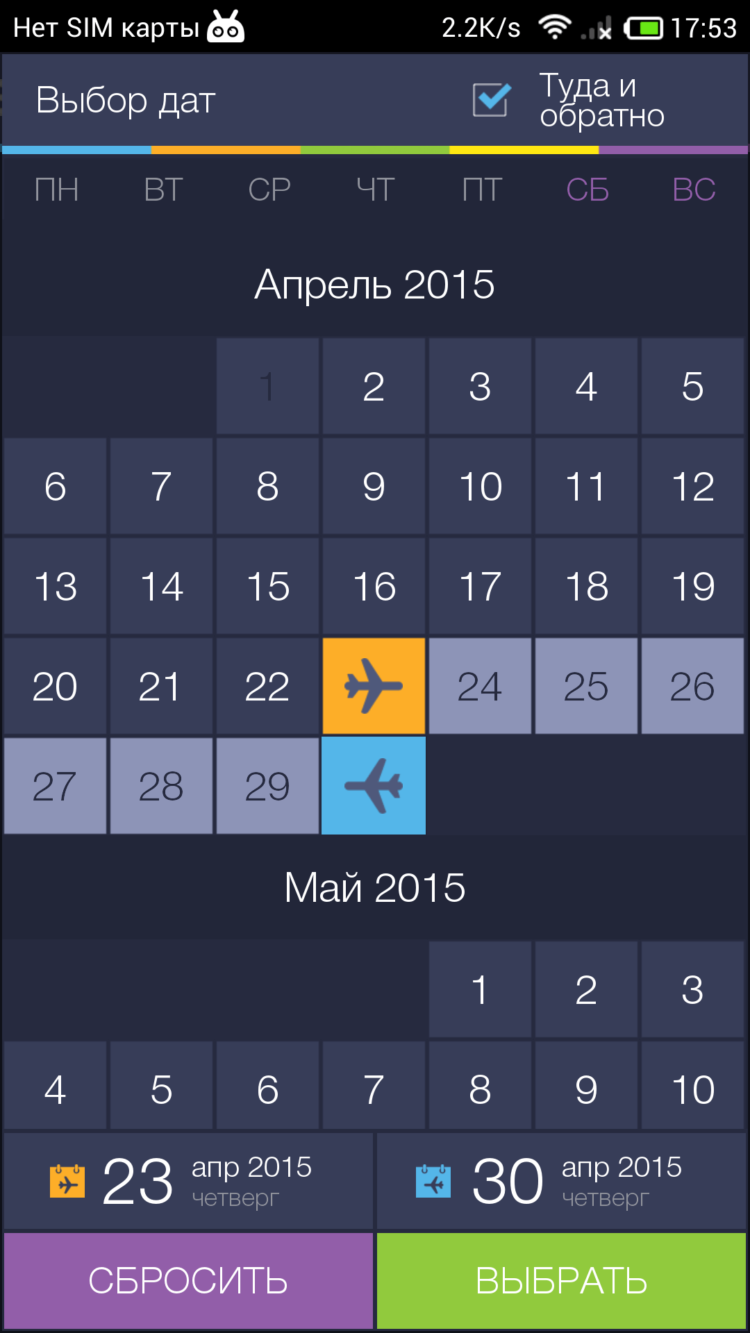Screen dimensions: 750x1333
Task: Select April 19 in the calendar
Action: tap(693, 586)
